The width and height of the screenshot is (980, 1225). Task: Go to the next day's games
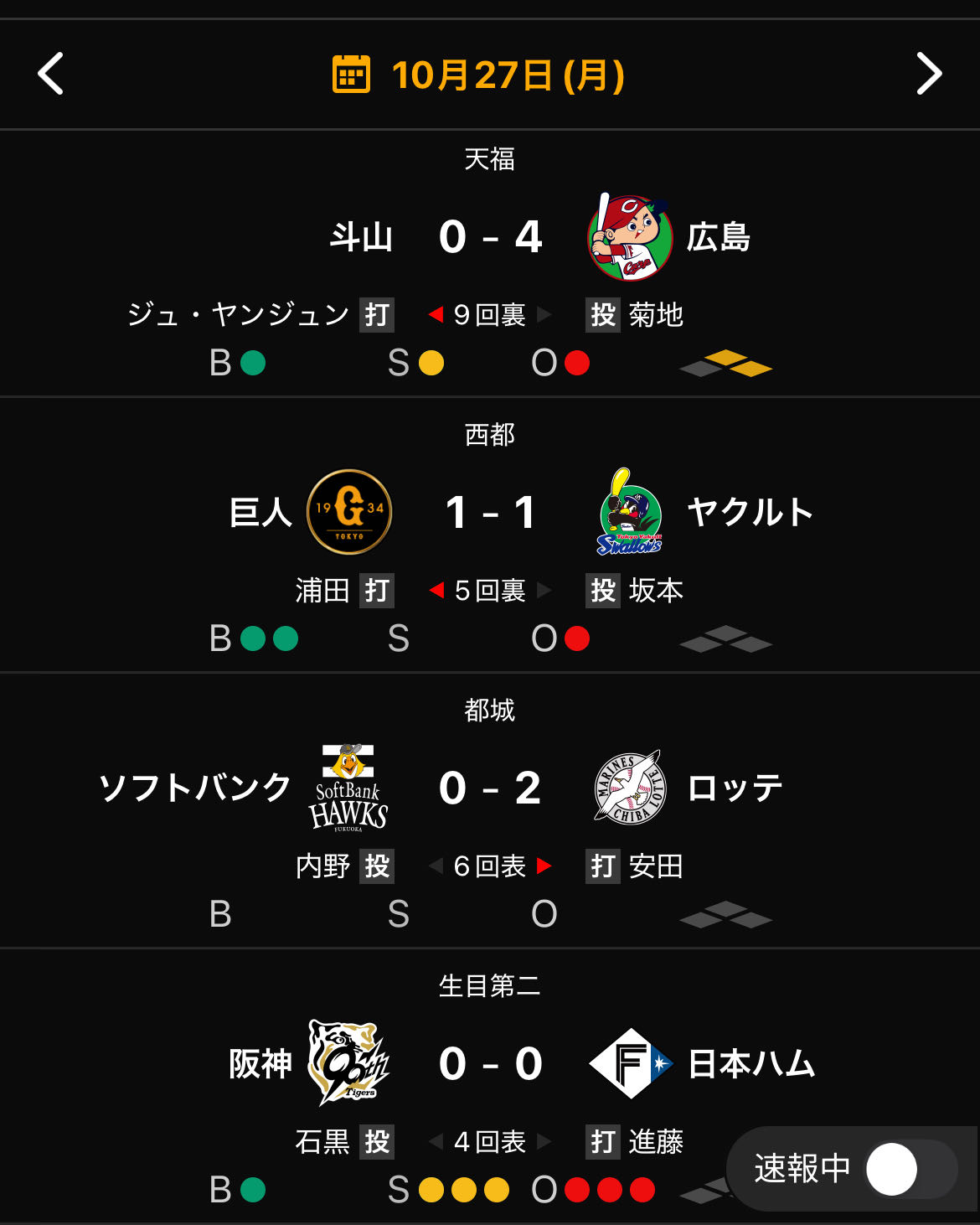pos(928,74)
